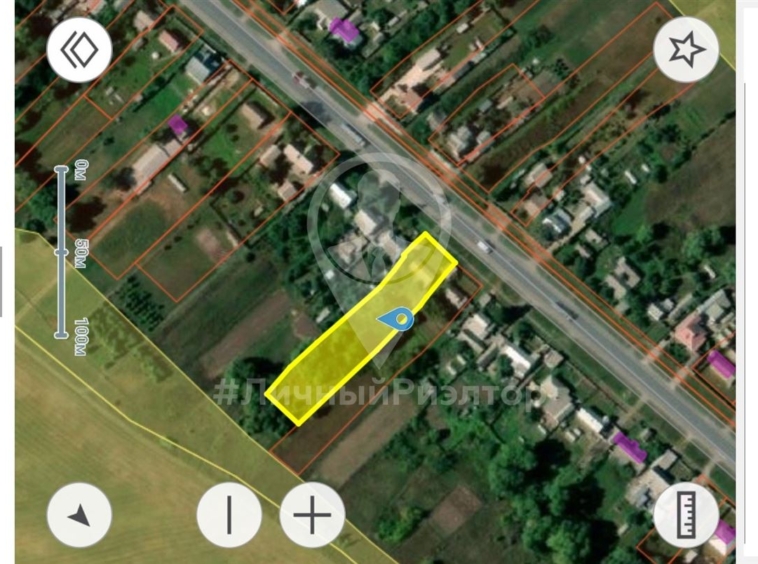Screen dimensions: 758x564
Task: Add this parcel to favorites
Action: tap(686, 50)
